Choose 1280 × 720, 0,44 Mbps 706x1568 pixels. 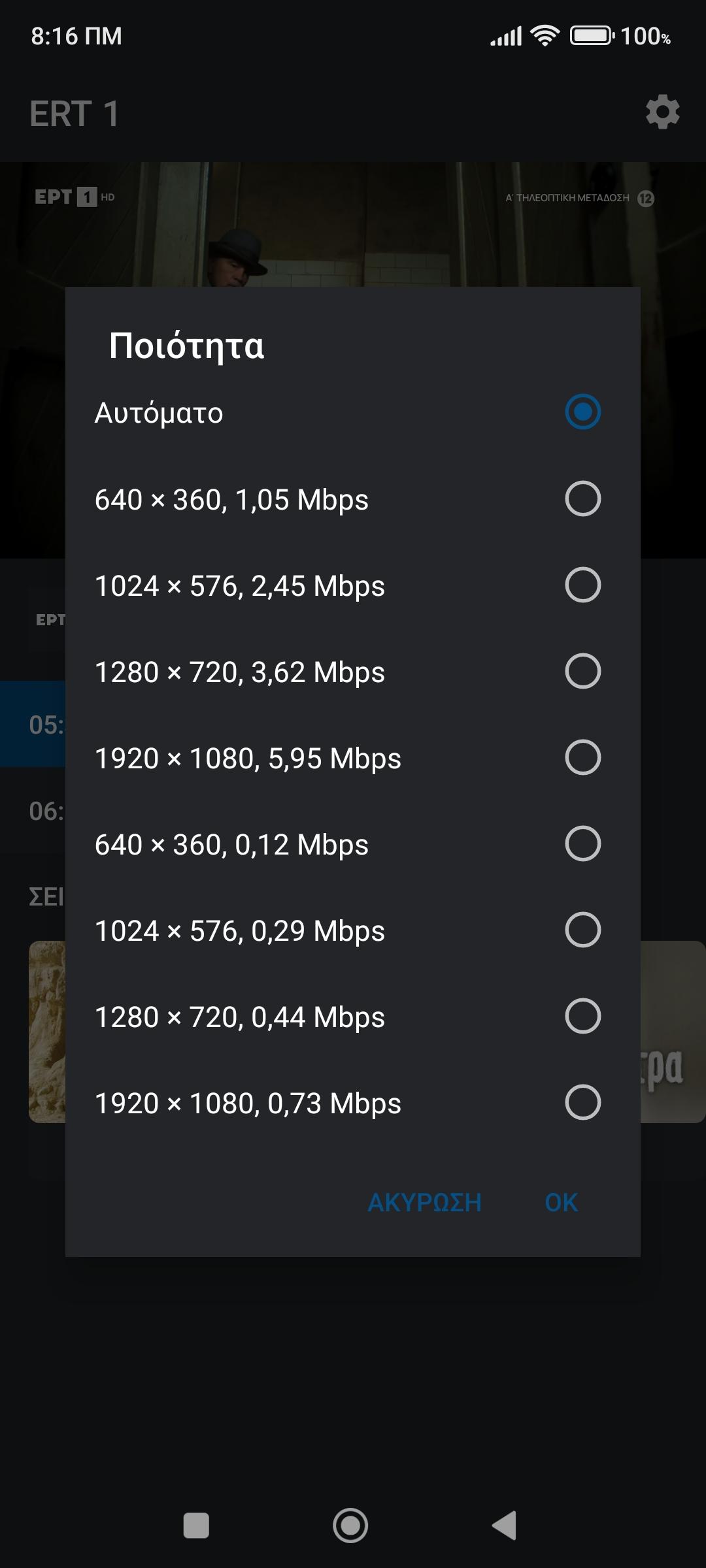(x=353, y=1016)
